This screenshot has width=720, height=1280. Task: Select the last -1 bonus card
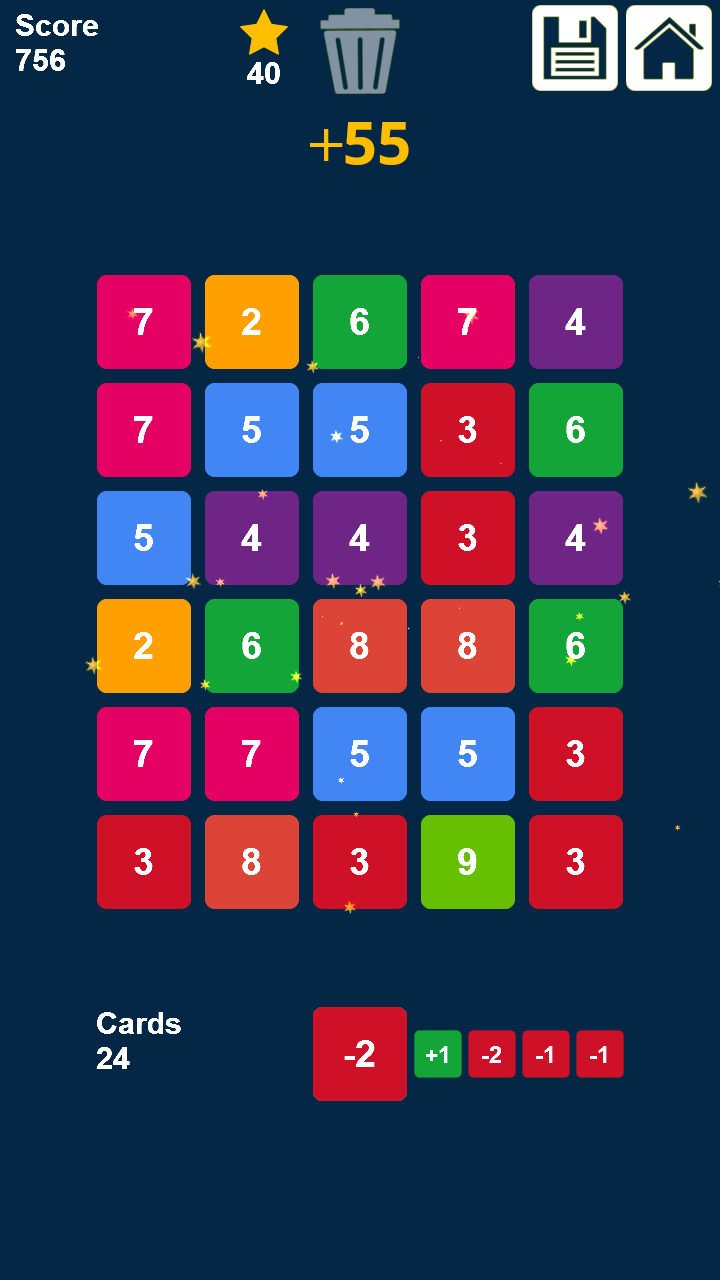click(599, 1053)
